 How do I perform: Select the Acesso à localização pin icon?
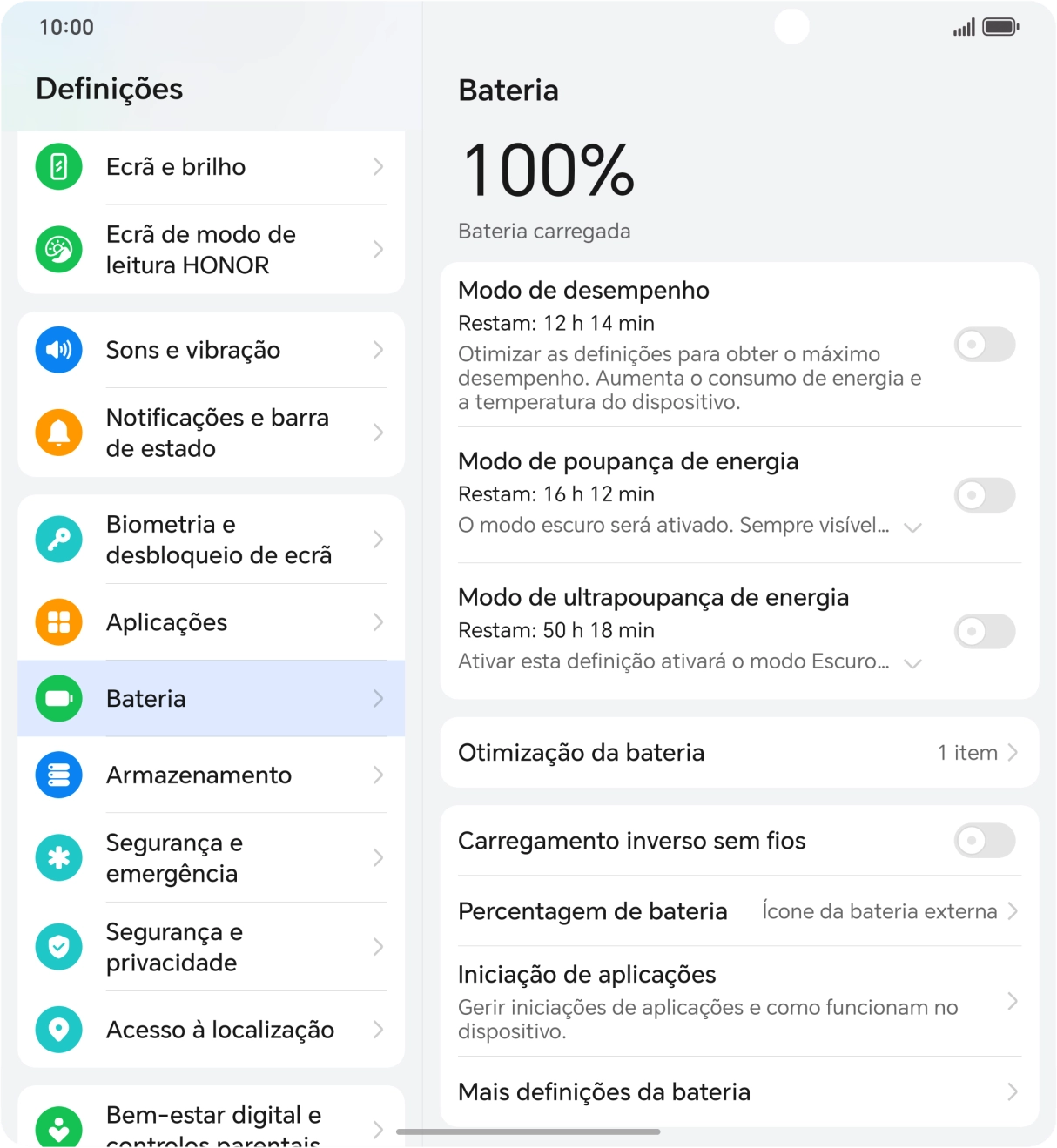(x=57, y=1030)
